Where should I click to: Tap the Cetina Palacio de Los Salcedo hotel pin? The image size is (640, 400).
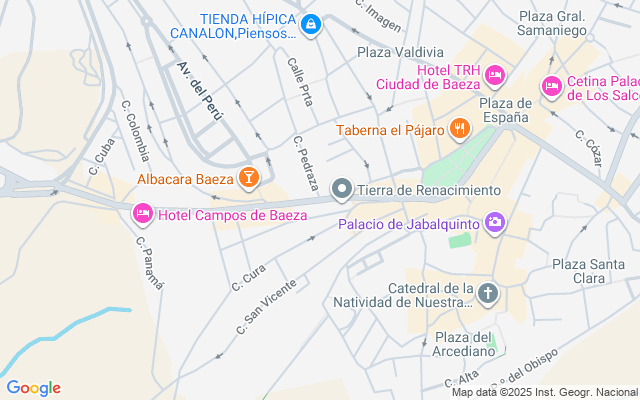[551, 88]
